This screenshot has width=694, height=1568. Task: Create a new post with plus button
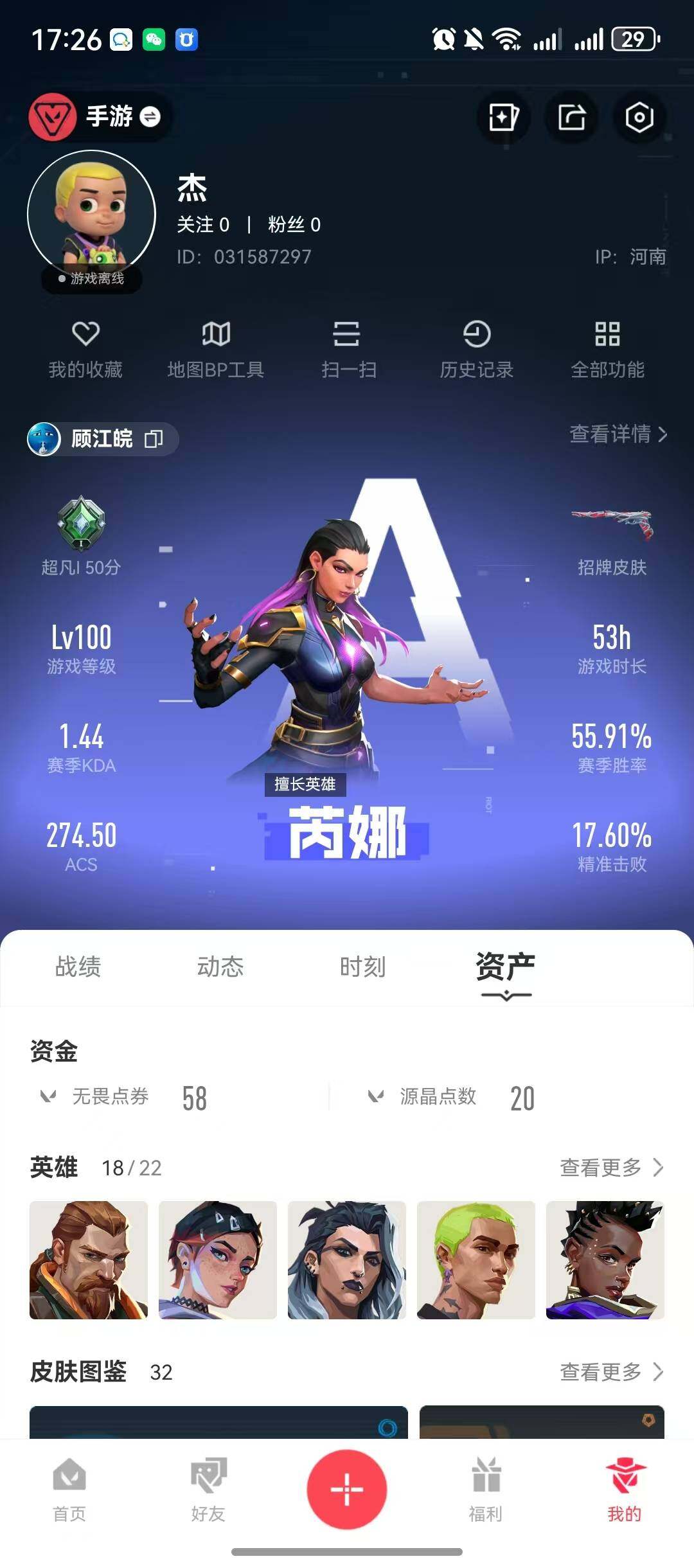(x=347, y=1489)
